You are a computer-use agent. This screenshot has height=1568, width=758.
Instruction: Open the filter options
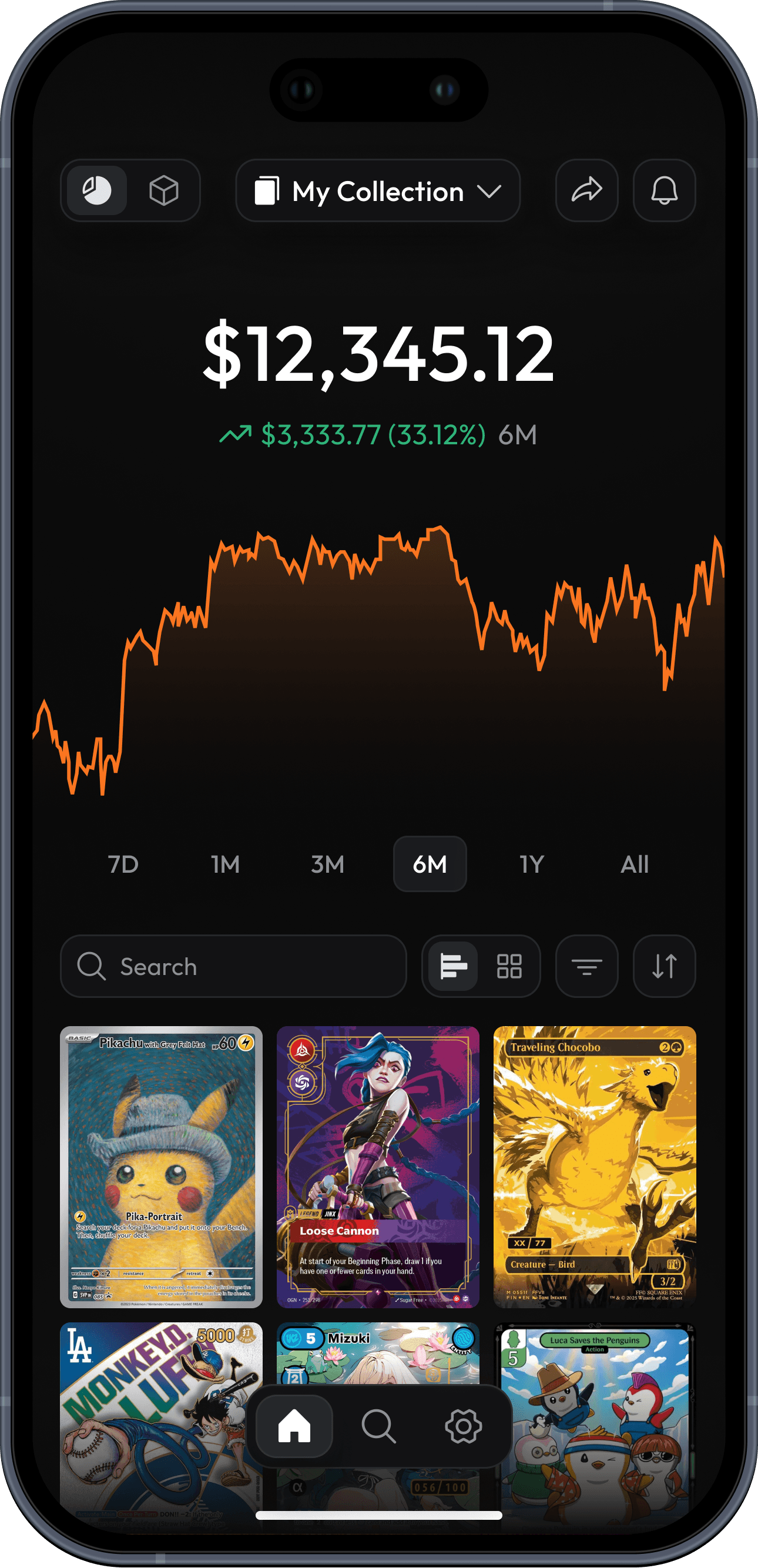click(x=586, y=967)
